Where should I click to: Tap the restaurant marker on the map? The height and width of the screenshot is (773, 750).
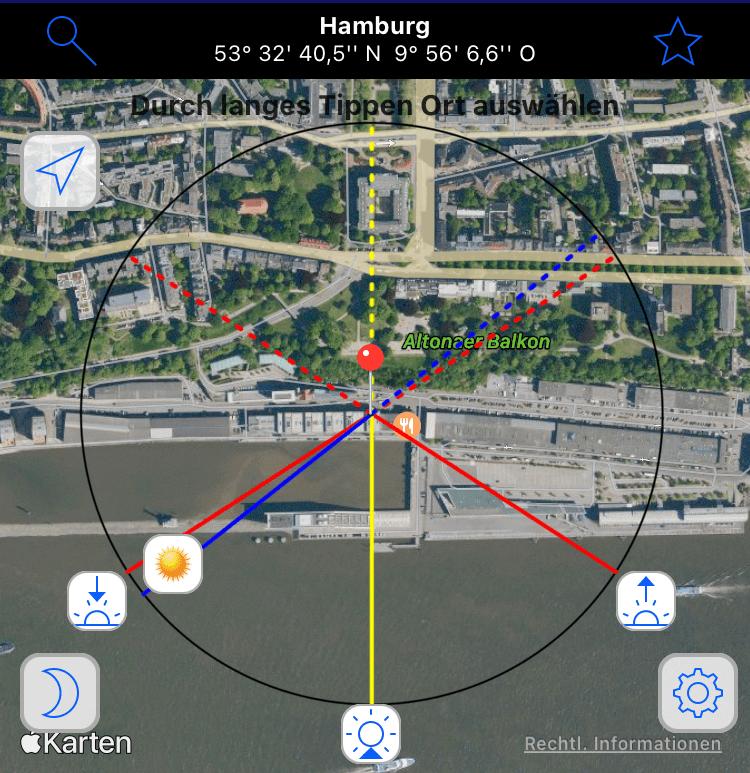click(x=406, y=424)
